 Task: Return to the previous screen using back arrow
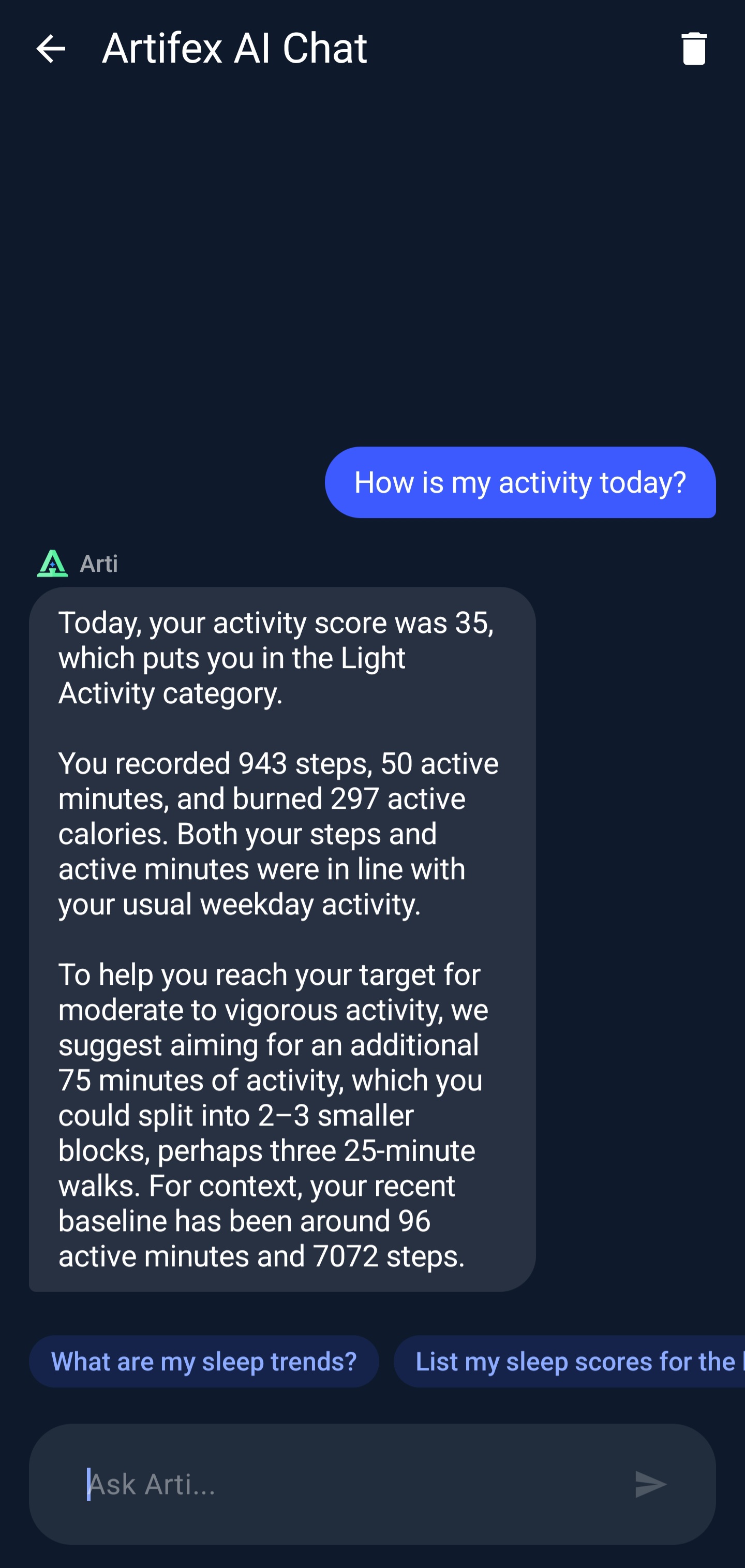(51, 49)
